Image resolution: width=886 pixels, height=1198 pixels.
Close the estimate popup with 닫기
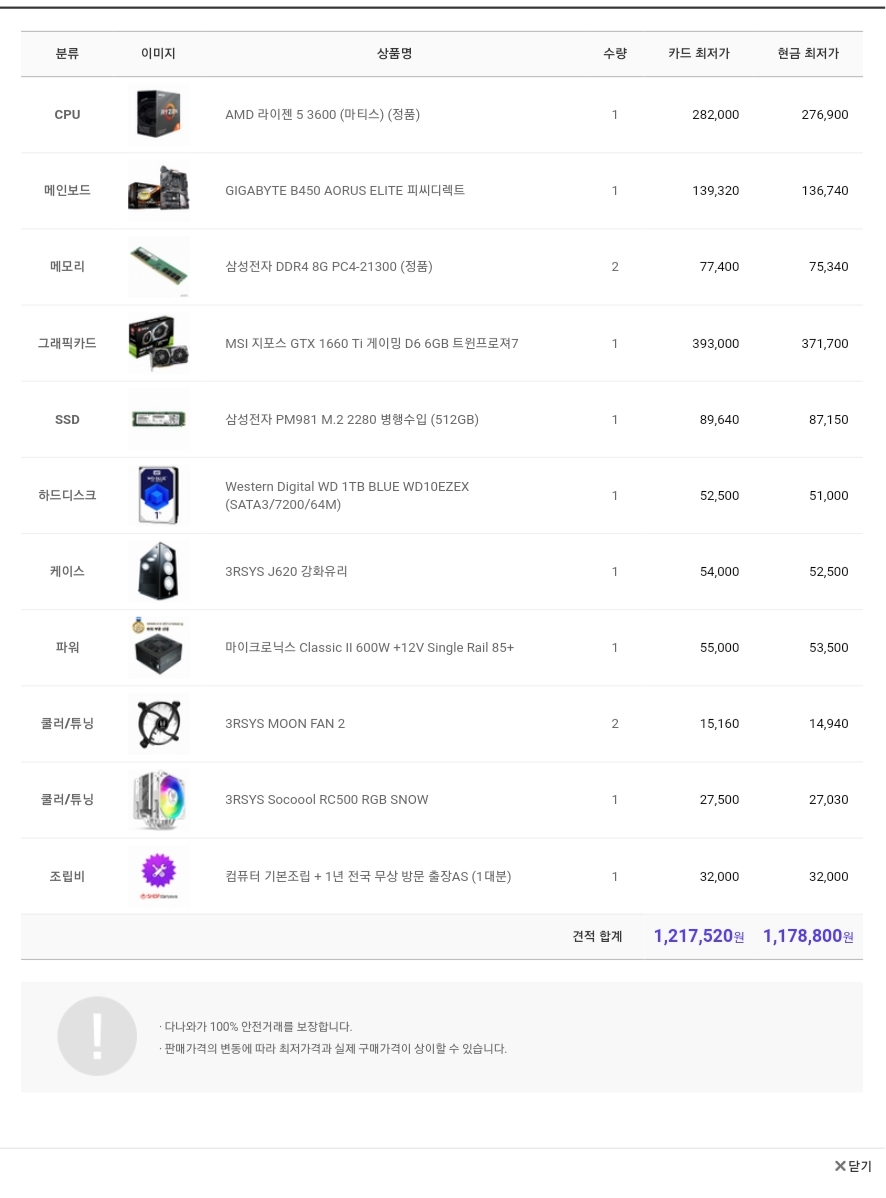[x=852, y=1166]
